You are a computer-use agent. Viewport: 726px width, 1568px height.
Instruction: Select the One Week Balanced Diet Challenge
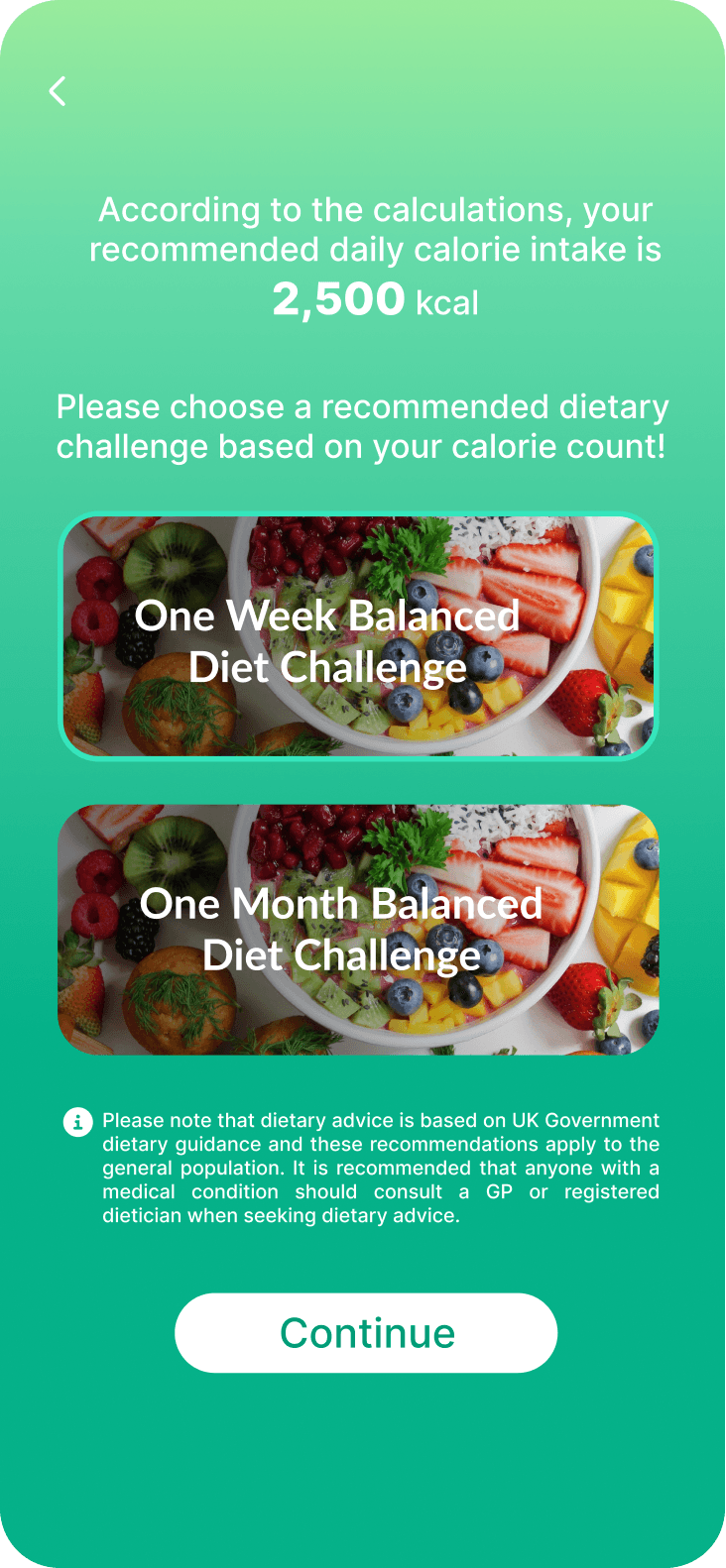[358, 637]
